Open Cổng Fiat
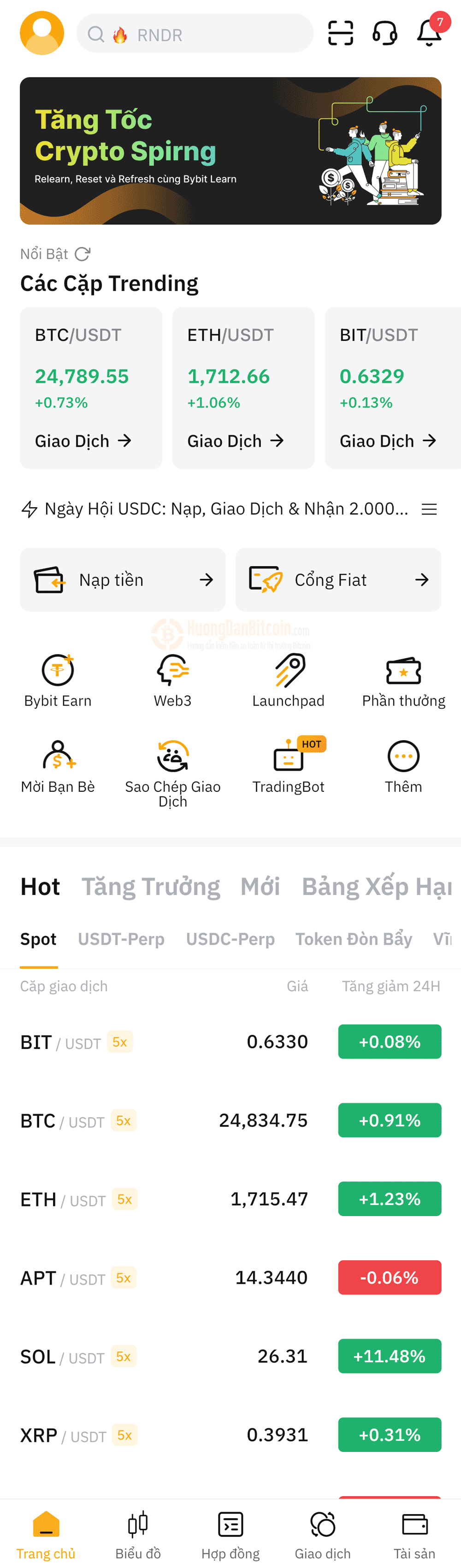 (338, 579)
